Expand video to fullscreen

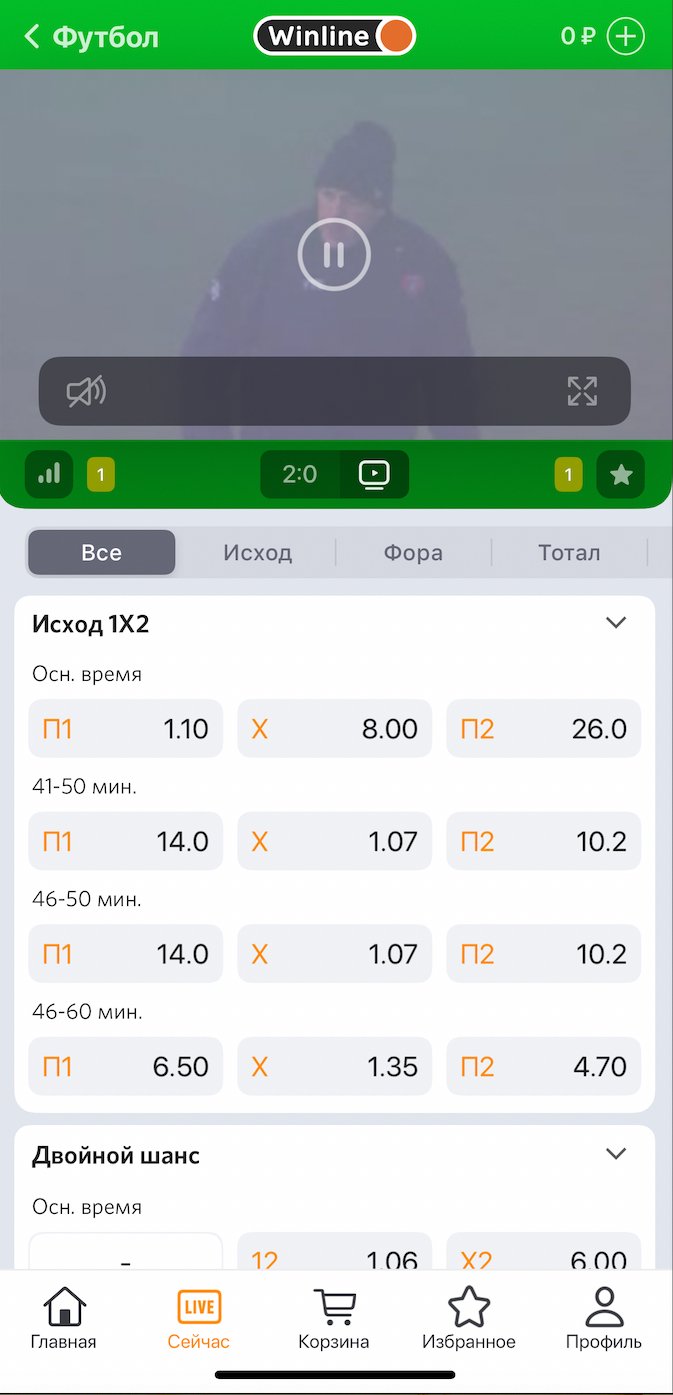[582, 391]
